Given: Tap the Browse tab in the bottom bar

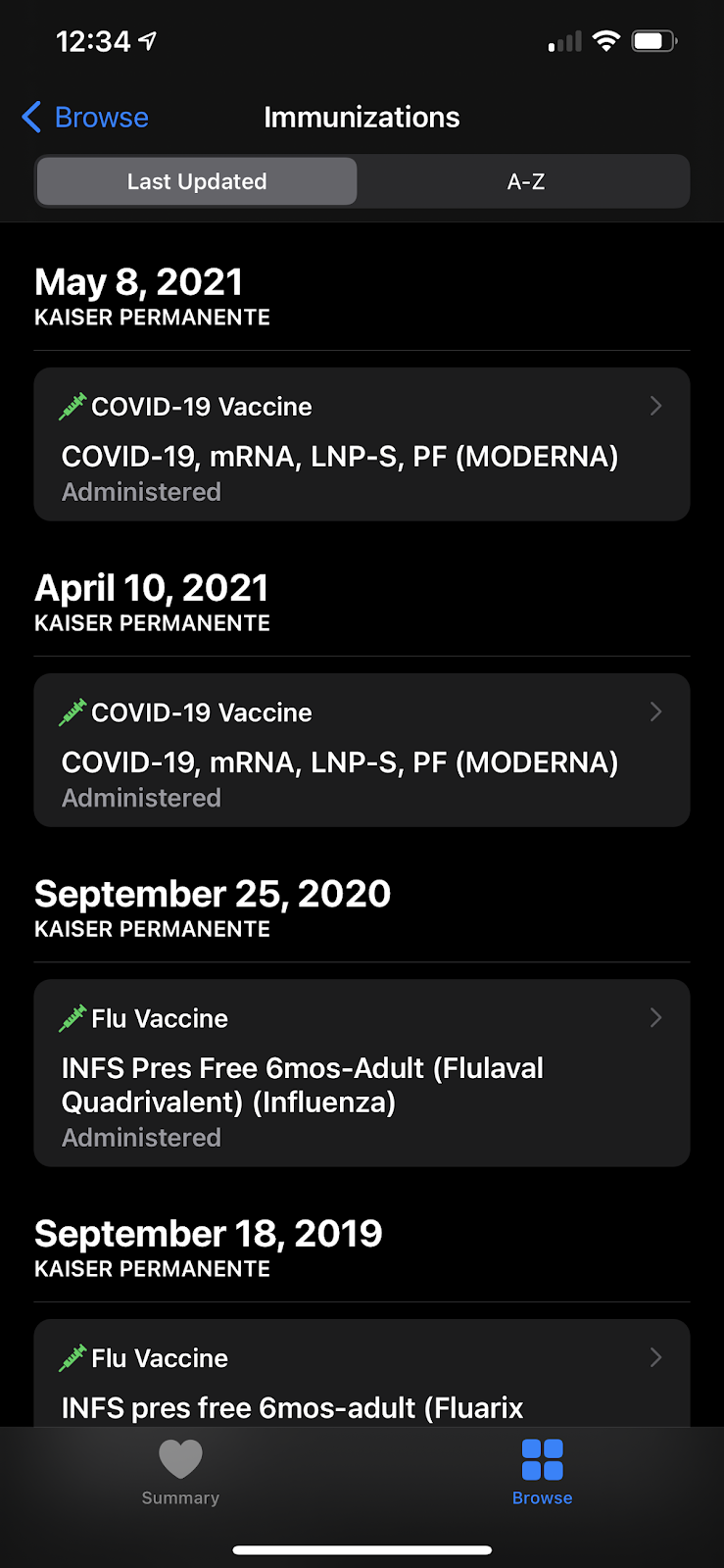Looking at the screenshot, I should tap(542, 1472).
